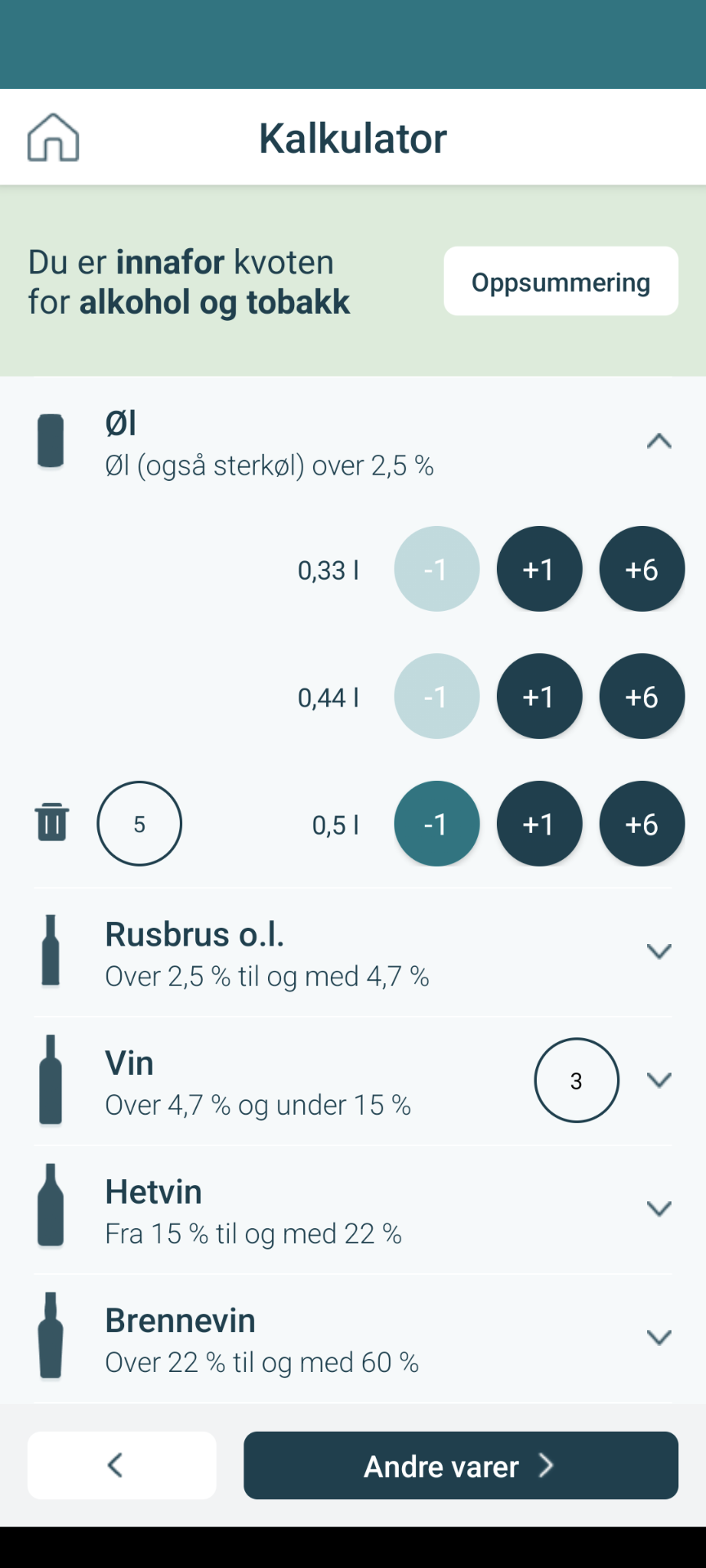The width and height of the screenshot is (706, 1568).
Task: Expand the Vin category
Action: pos(659,1080)
